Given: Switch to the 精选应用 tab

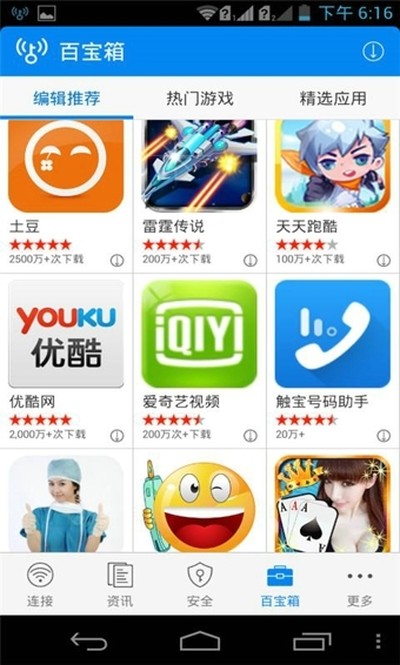Looking at the screenshot, I should [333, 98].
